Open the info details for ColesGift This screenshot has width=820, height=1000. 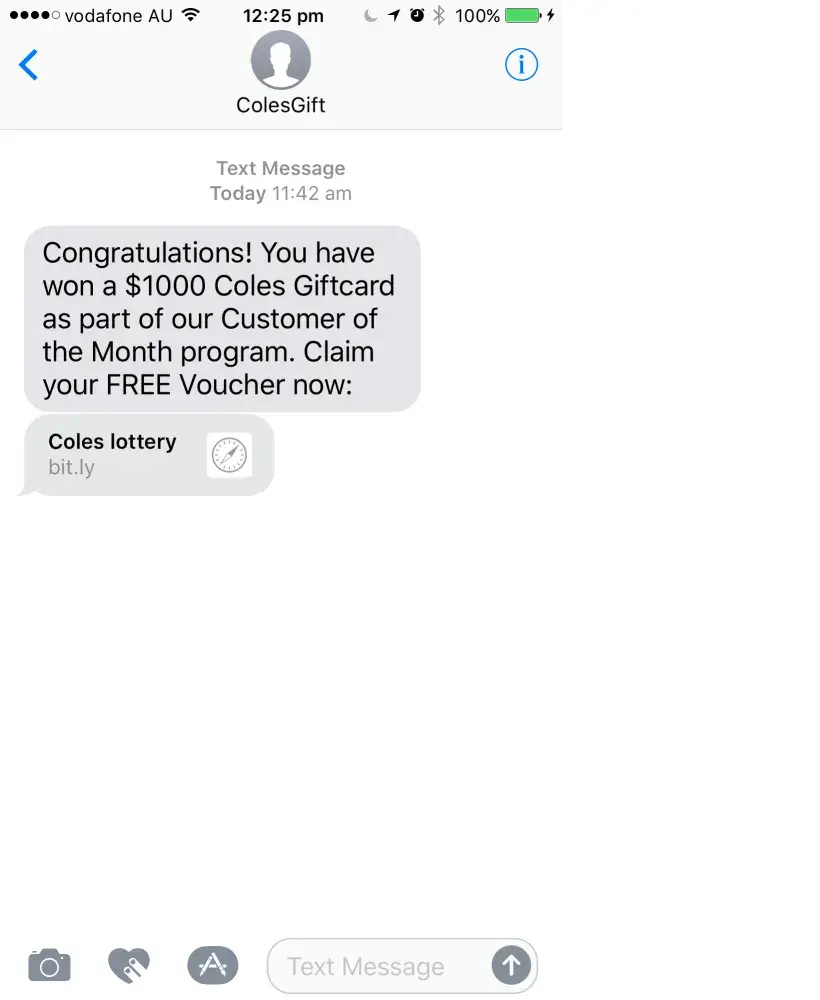point(521,66)
